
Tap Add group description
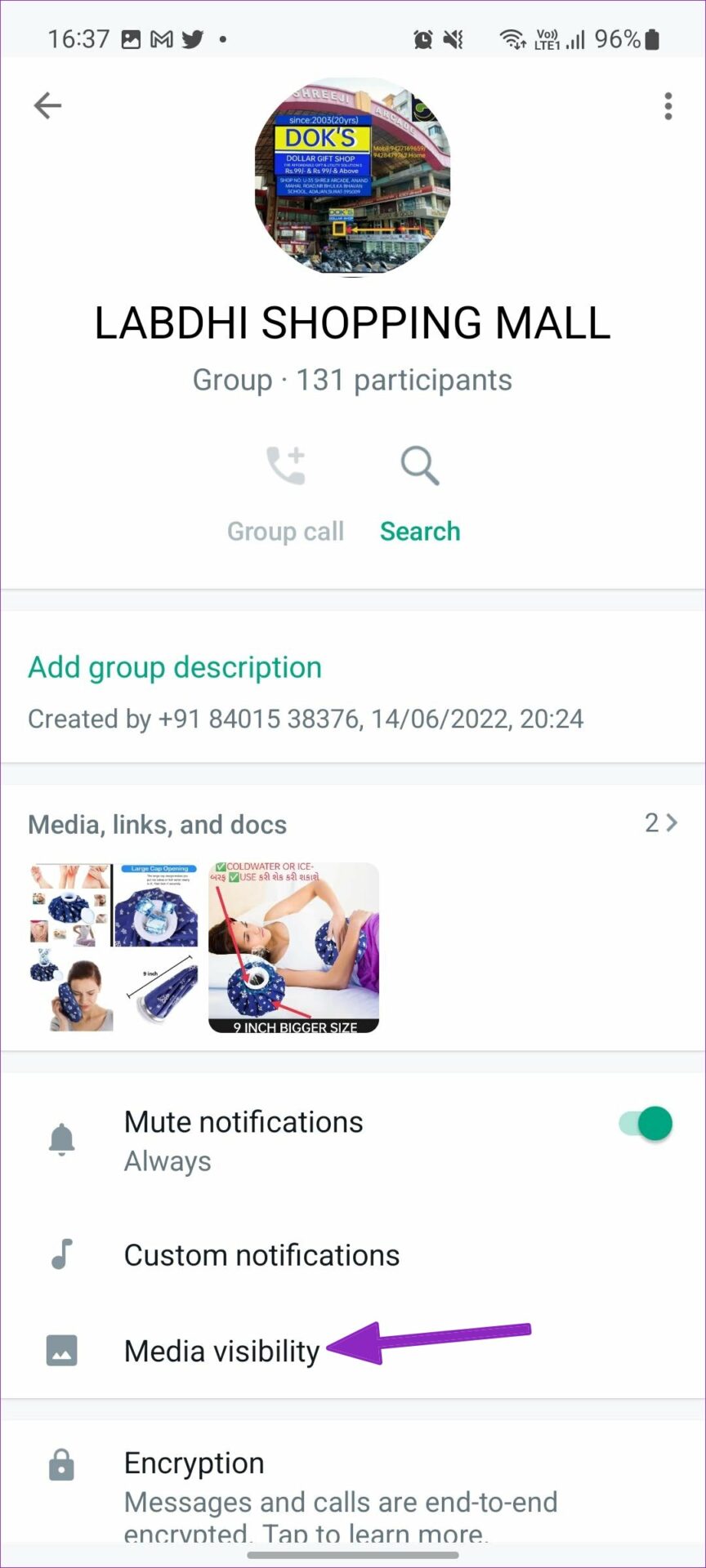click(x=174, y=667)
